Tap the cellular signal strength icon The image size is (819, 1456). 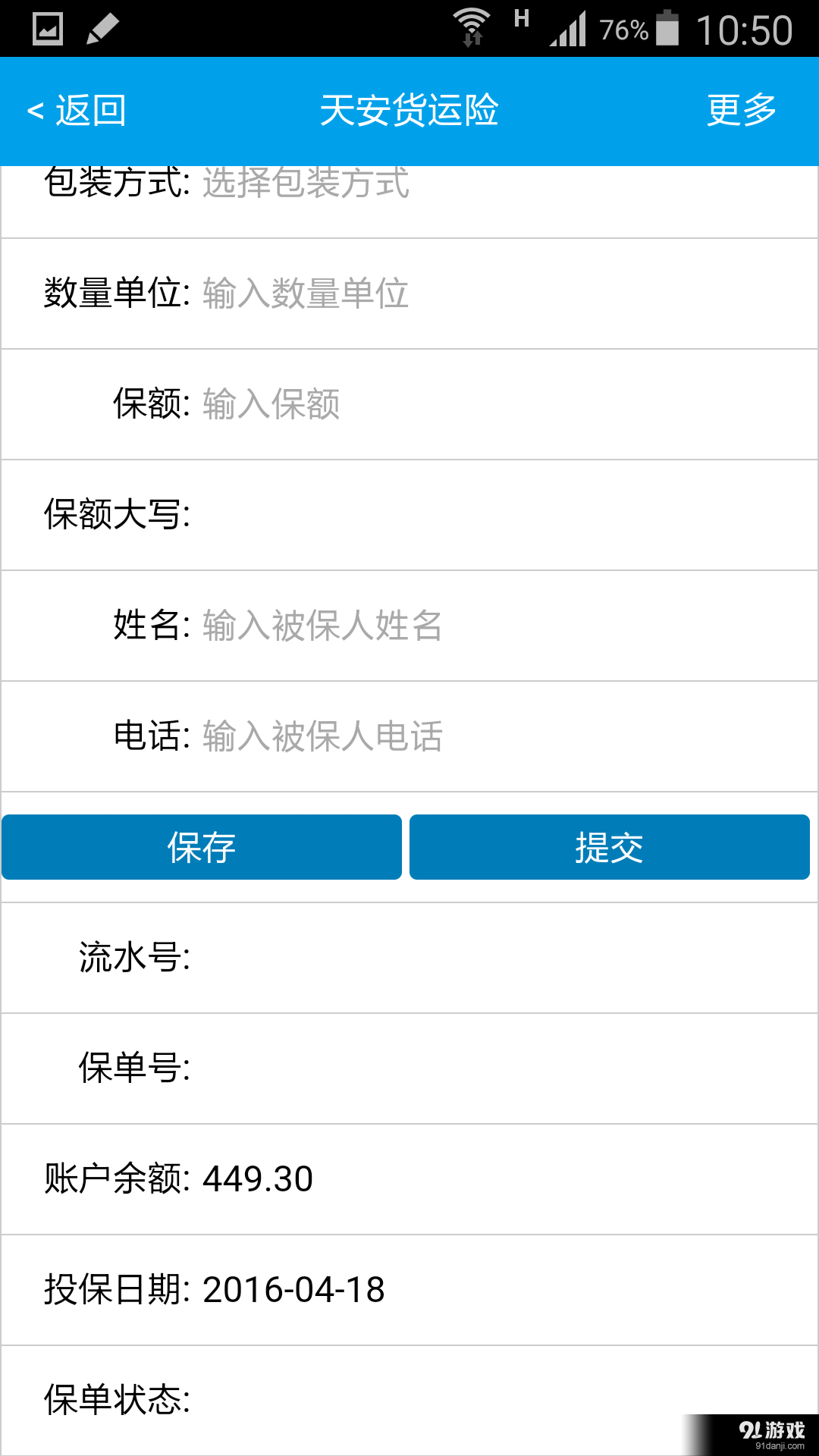569,29
